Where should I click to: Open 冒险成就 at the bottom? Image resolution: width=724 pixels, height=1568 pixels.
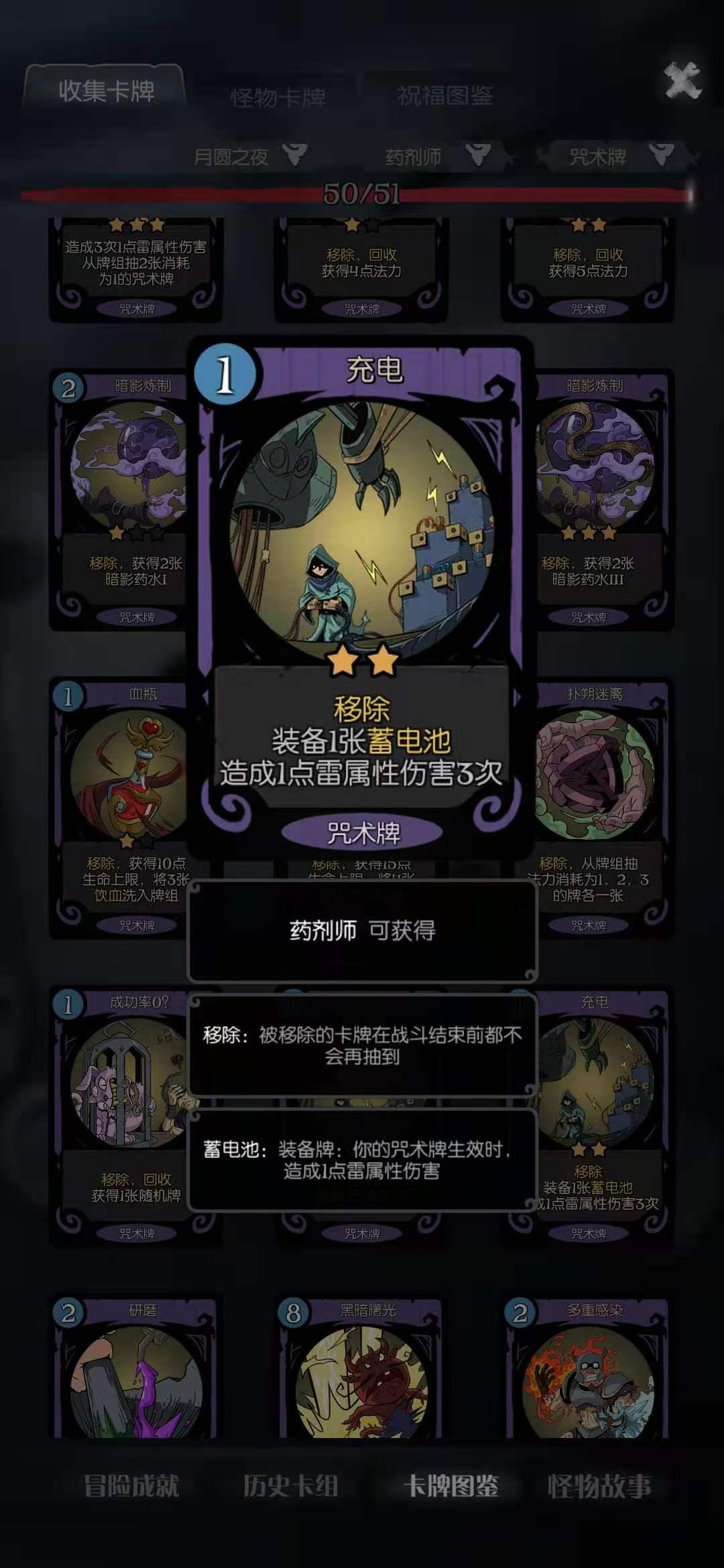(x=131, y=1486)
